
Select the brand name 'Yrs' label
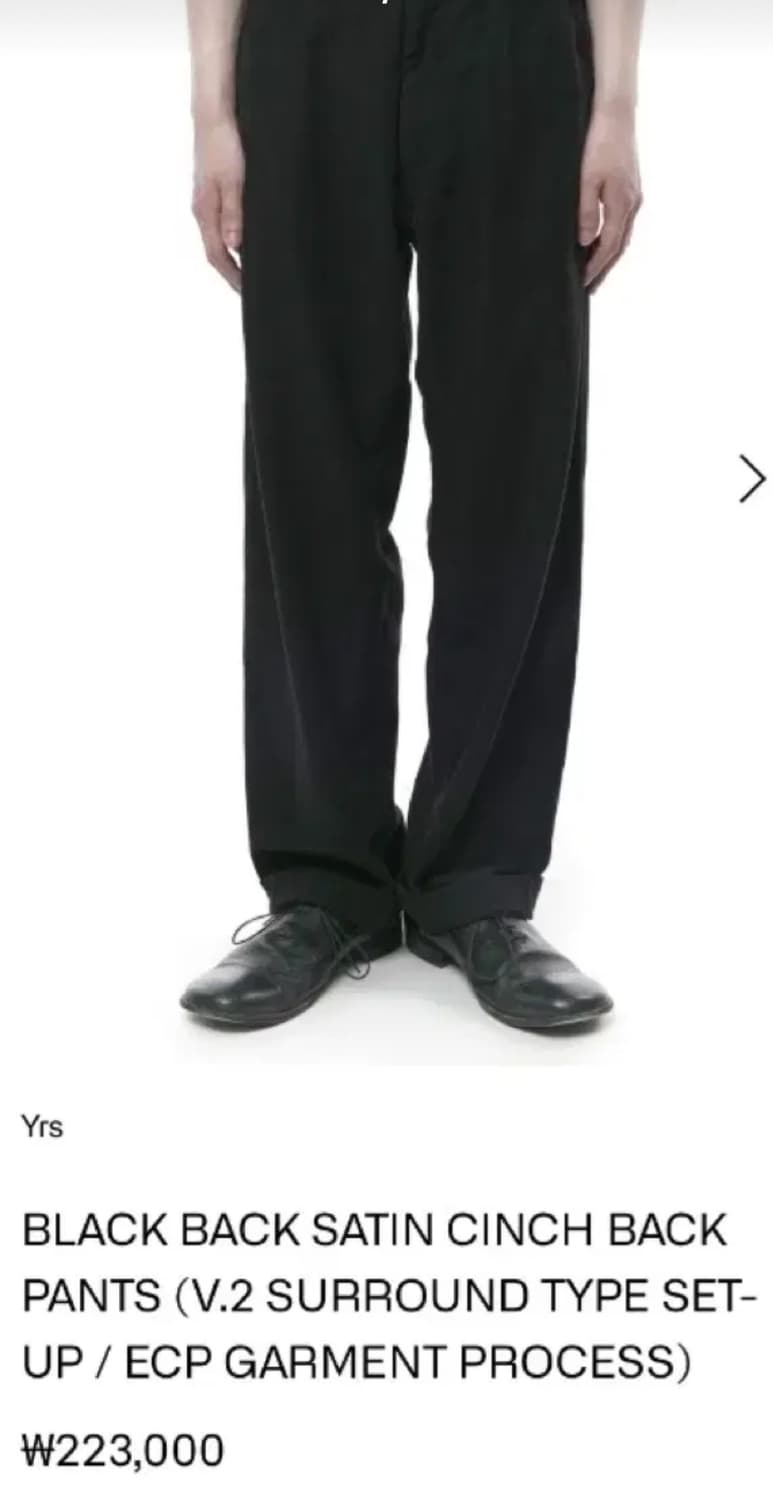(x=44, y=1126)
